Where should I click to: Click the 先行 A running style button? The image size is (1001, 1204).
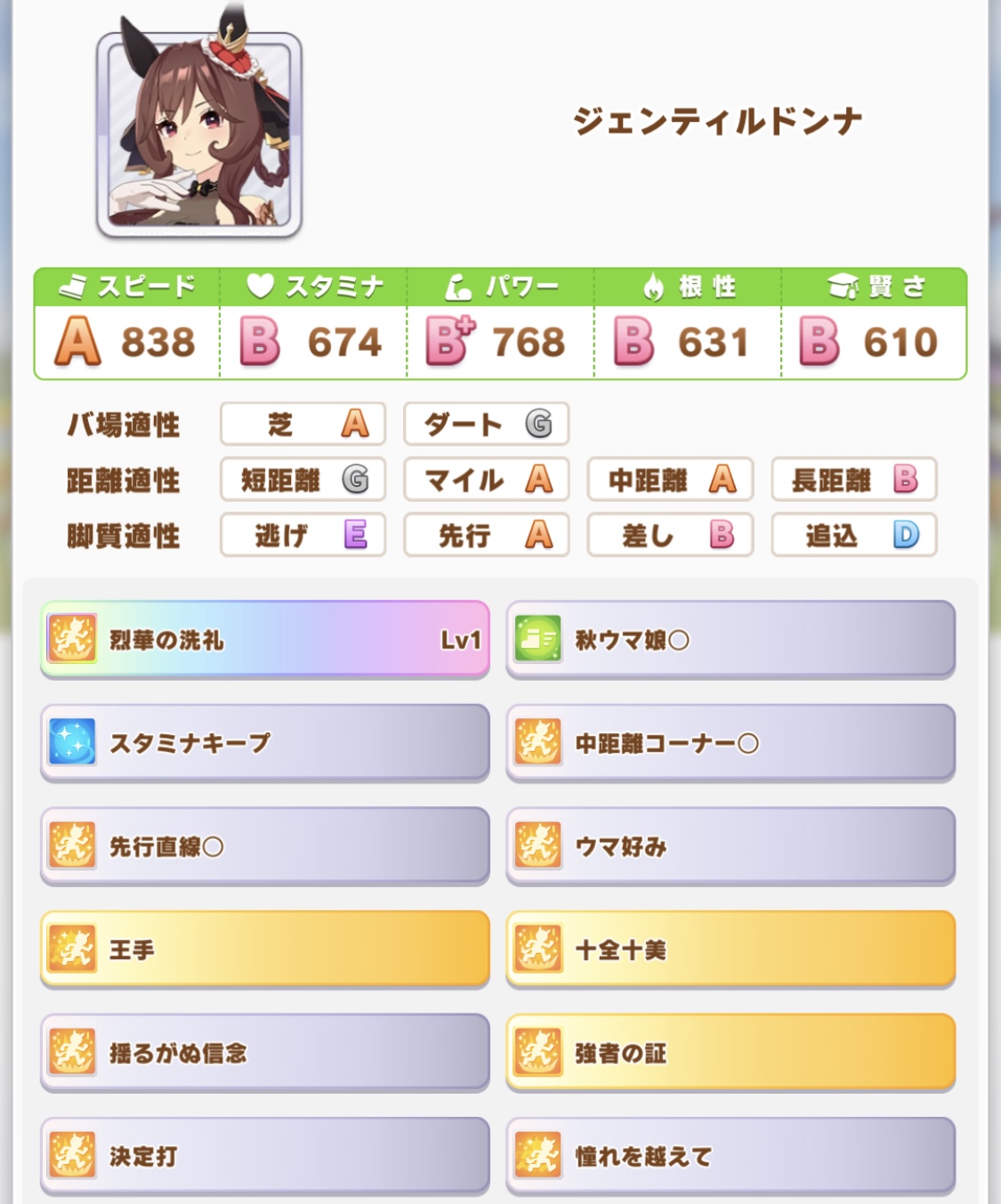pos(486,535)
